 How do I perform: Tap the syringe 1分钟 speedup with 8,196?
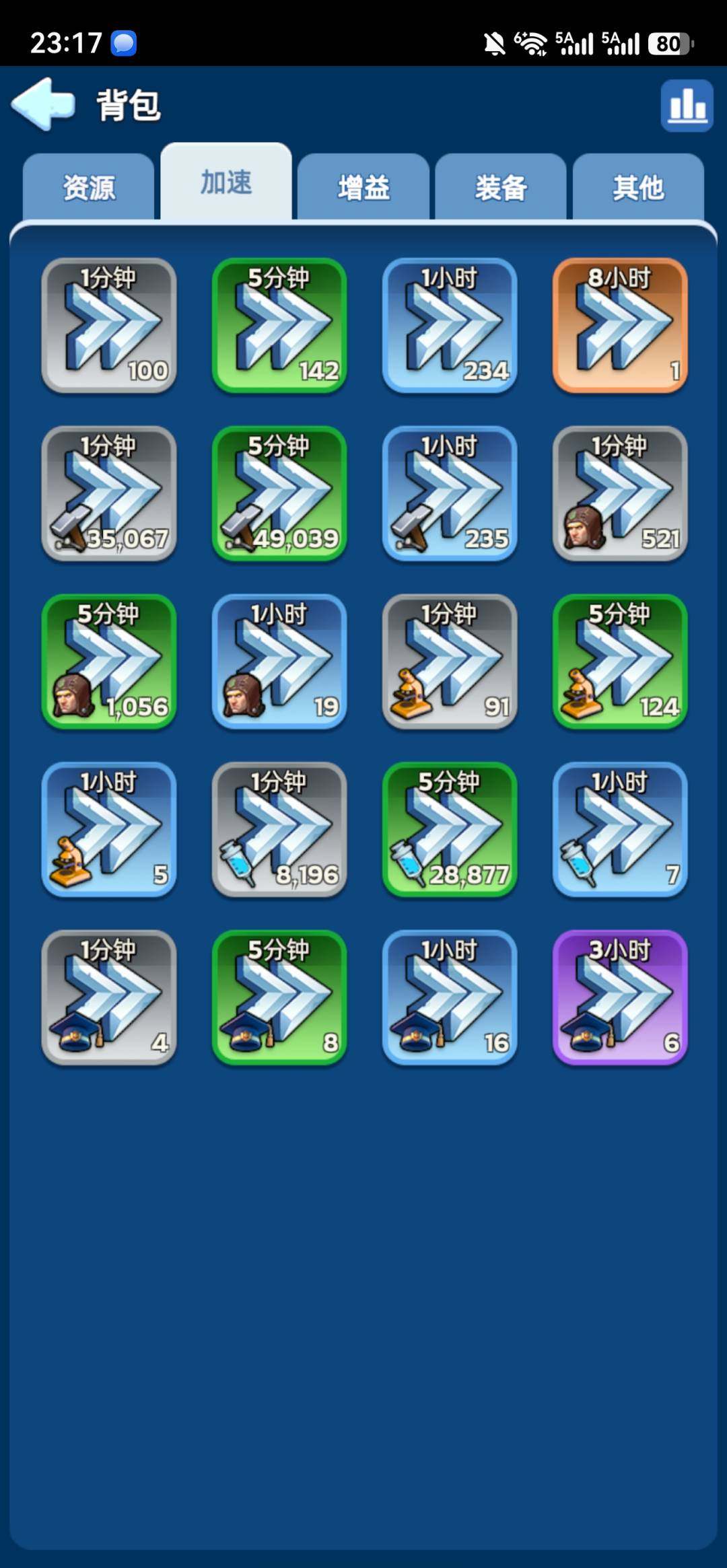pos(279,829)
